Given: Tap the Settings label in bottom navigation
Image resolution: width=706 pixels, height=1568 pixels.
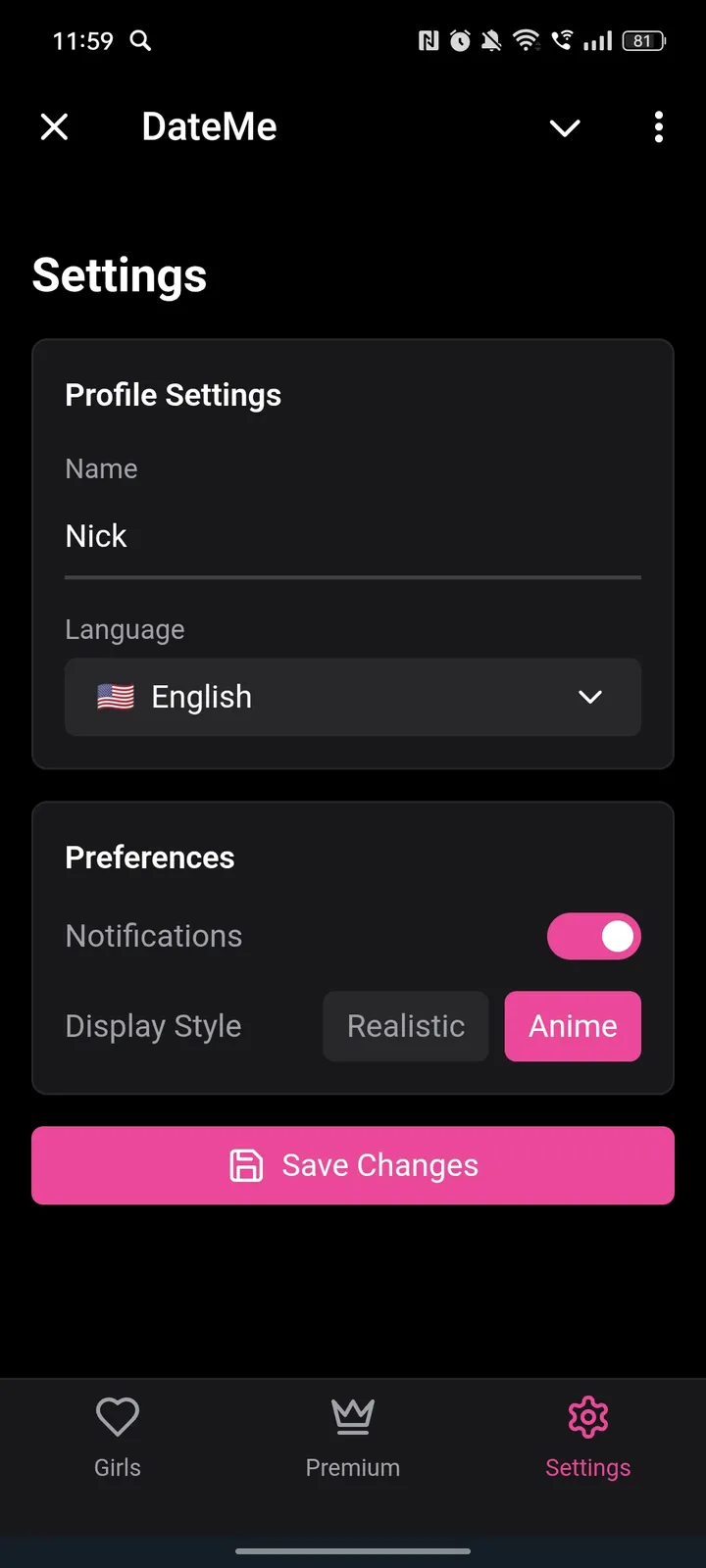Looking at the screenshot, I should click(x=587, y=1467).
